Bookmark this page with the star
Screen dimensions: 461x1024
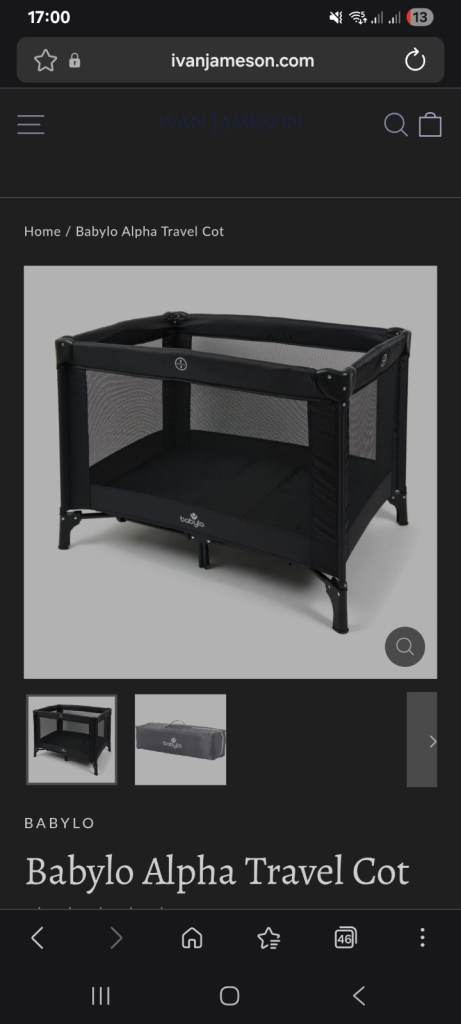[45, 61]
